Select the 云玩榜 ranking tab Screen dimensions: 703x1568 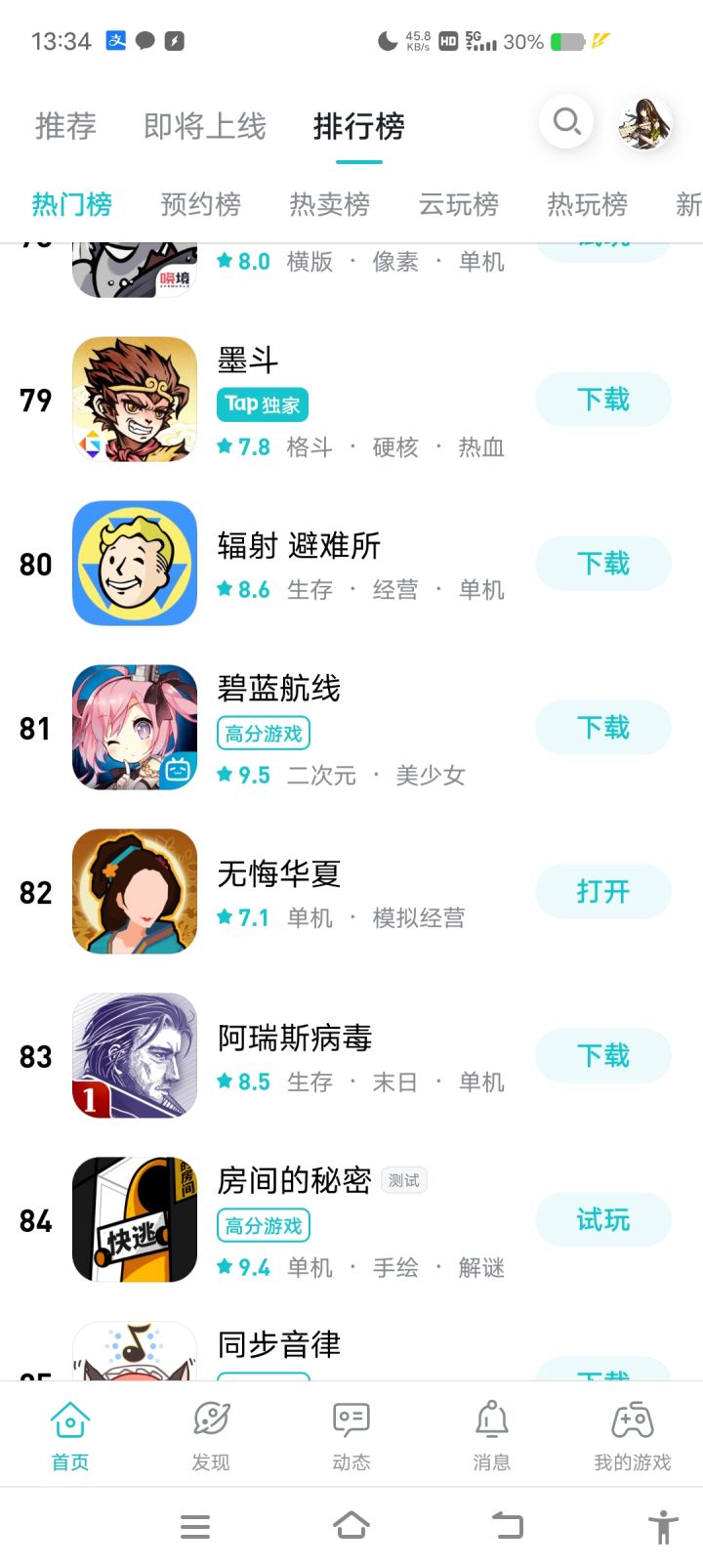click(x=459, y=204)
